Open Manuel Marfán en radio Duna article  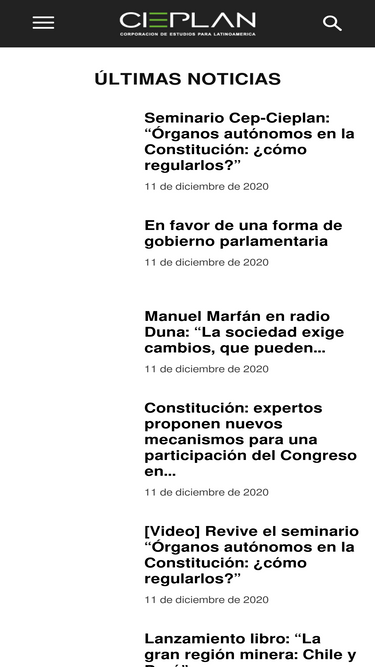[x=244, y=332]
